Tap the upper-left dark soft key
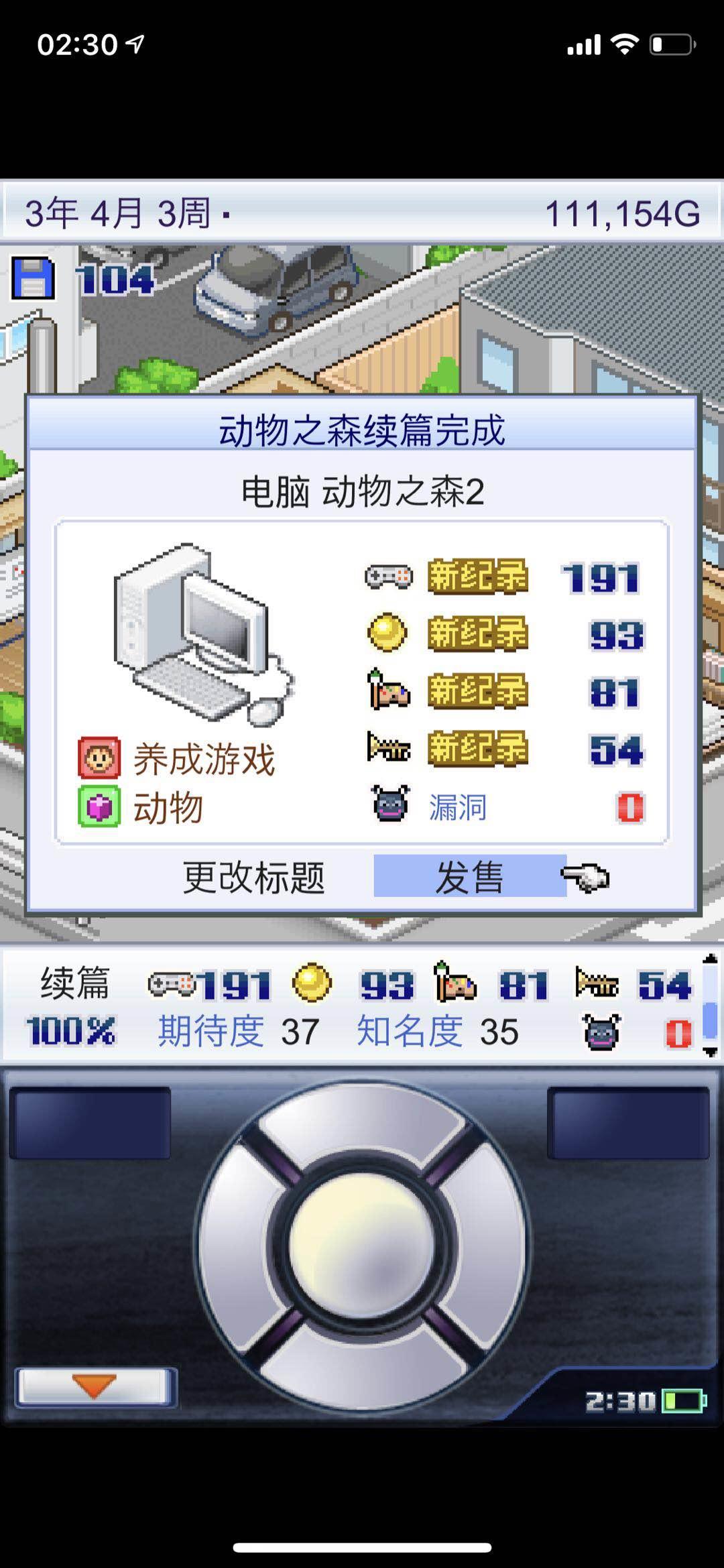The height and width of the screenshot is (1568, 724). (90, 1123)
